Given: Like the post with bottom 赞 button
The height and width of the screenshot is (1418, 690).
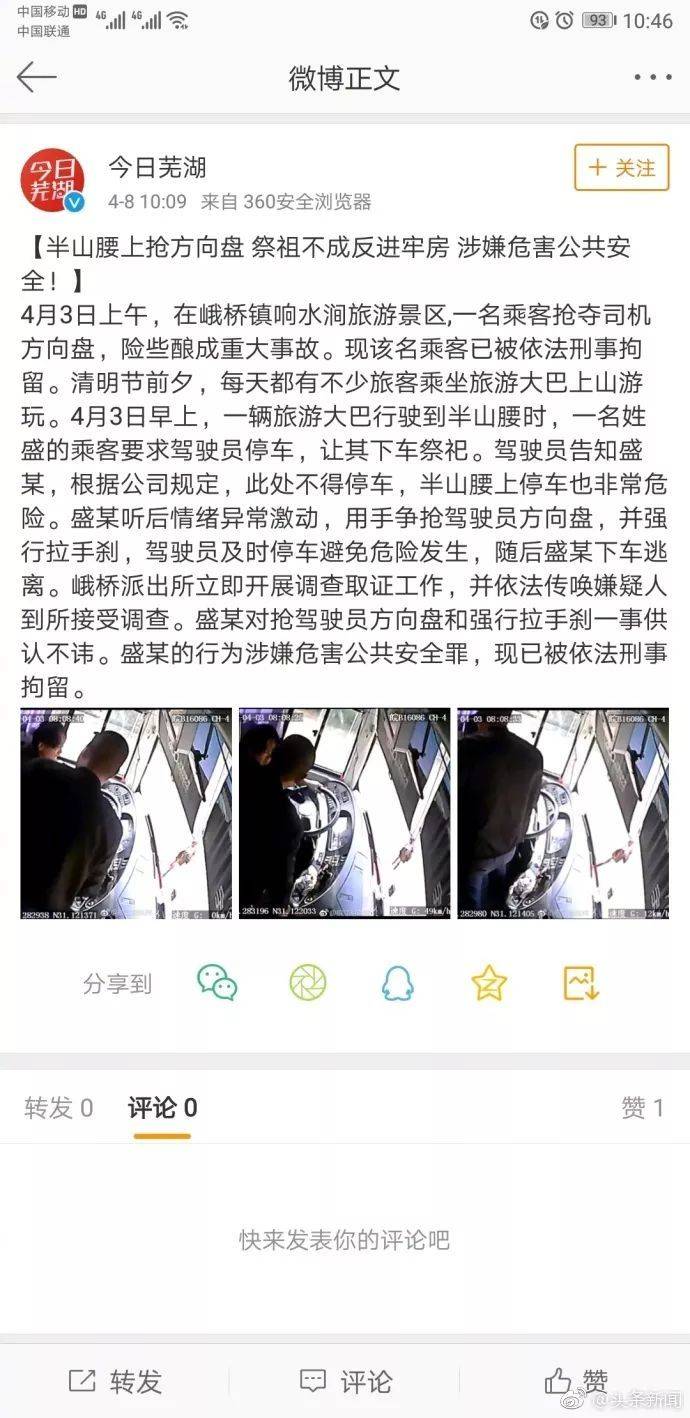Looking at the screenshot, I should pyautogui.click(x=576, y=1381).
